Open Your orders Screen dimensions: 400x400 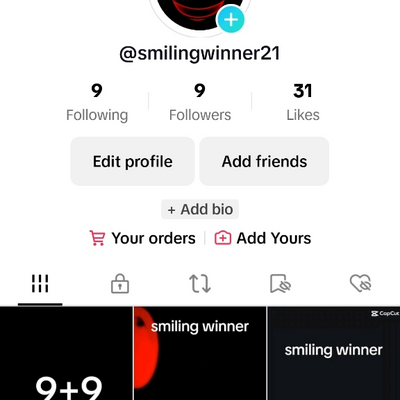tap(143, 238)
